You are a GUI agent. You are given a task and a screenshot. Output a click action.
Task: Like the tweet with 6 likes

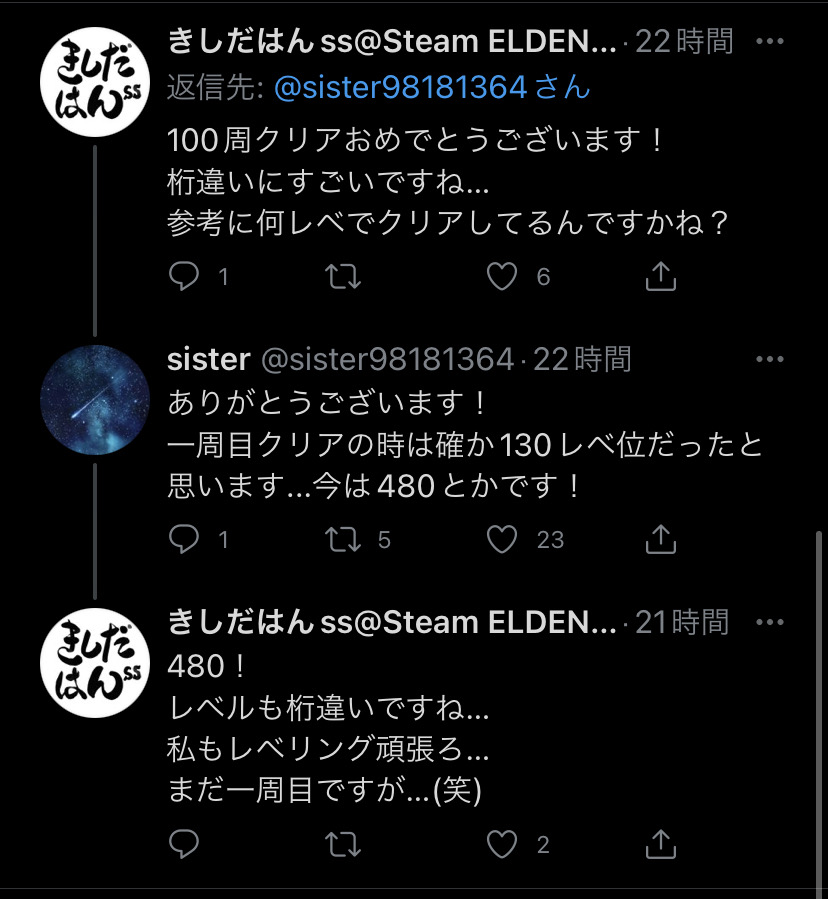pyautogui.click(x=501, y=277)
